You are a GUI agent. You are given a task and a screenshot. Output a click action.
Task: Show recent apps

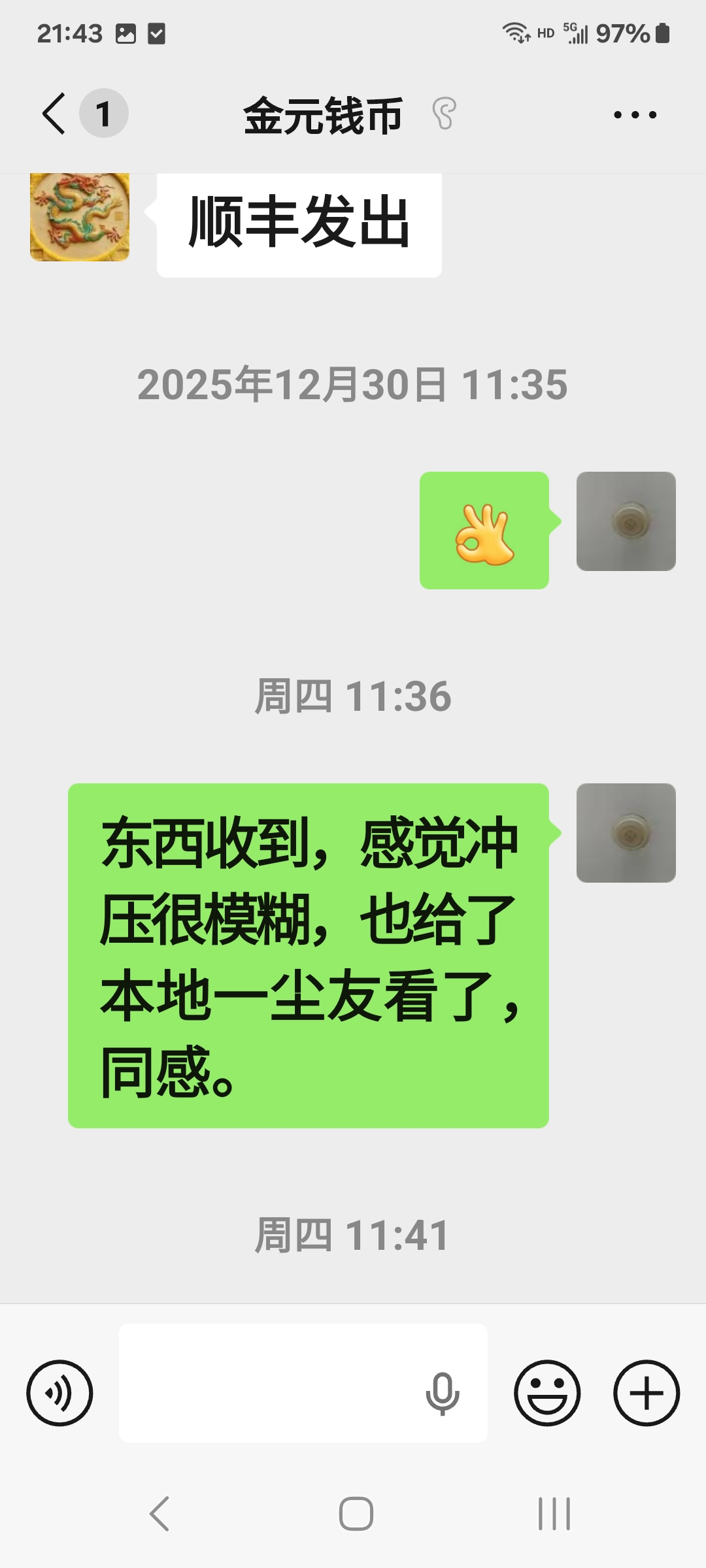click(x=554, y=1514)
